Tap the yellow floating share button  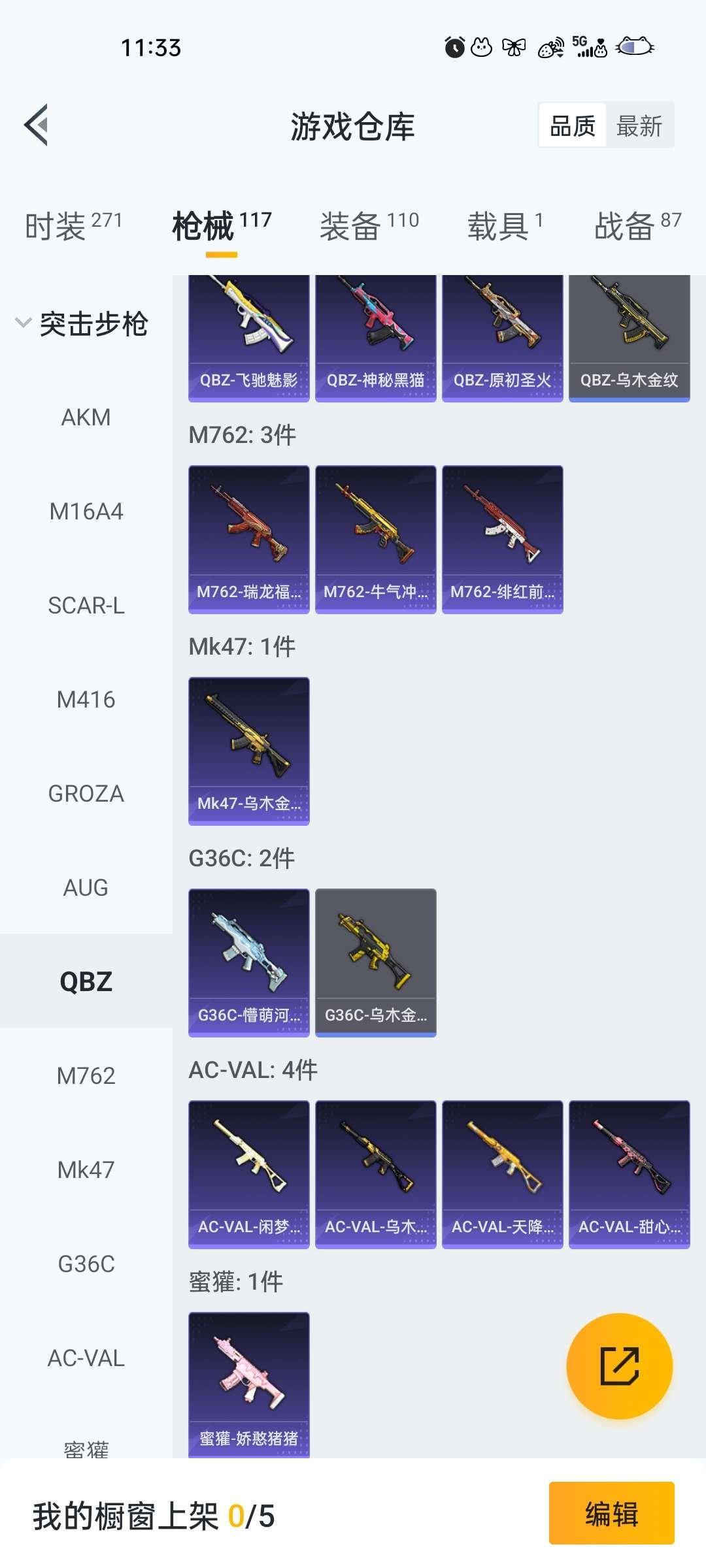pyautogui.click(x=619, y=1366)
